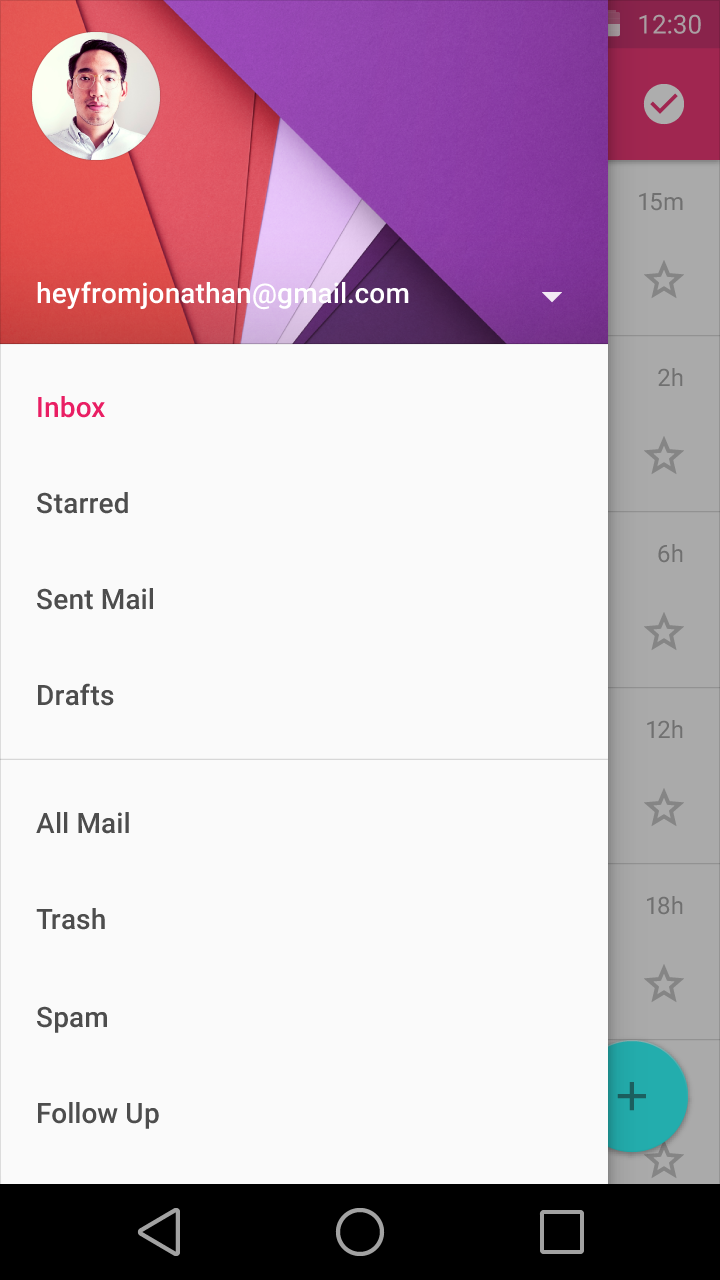Select Sent Mail in the drawer

tap(95, 600)
